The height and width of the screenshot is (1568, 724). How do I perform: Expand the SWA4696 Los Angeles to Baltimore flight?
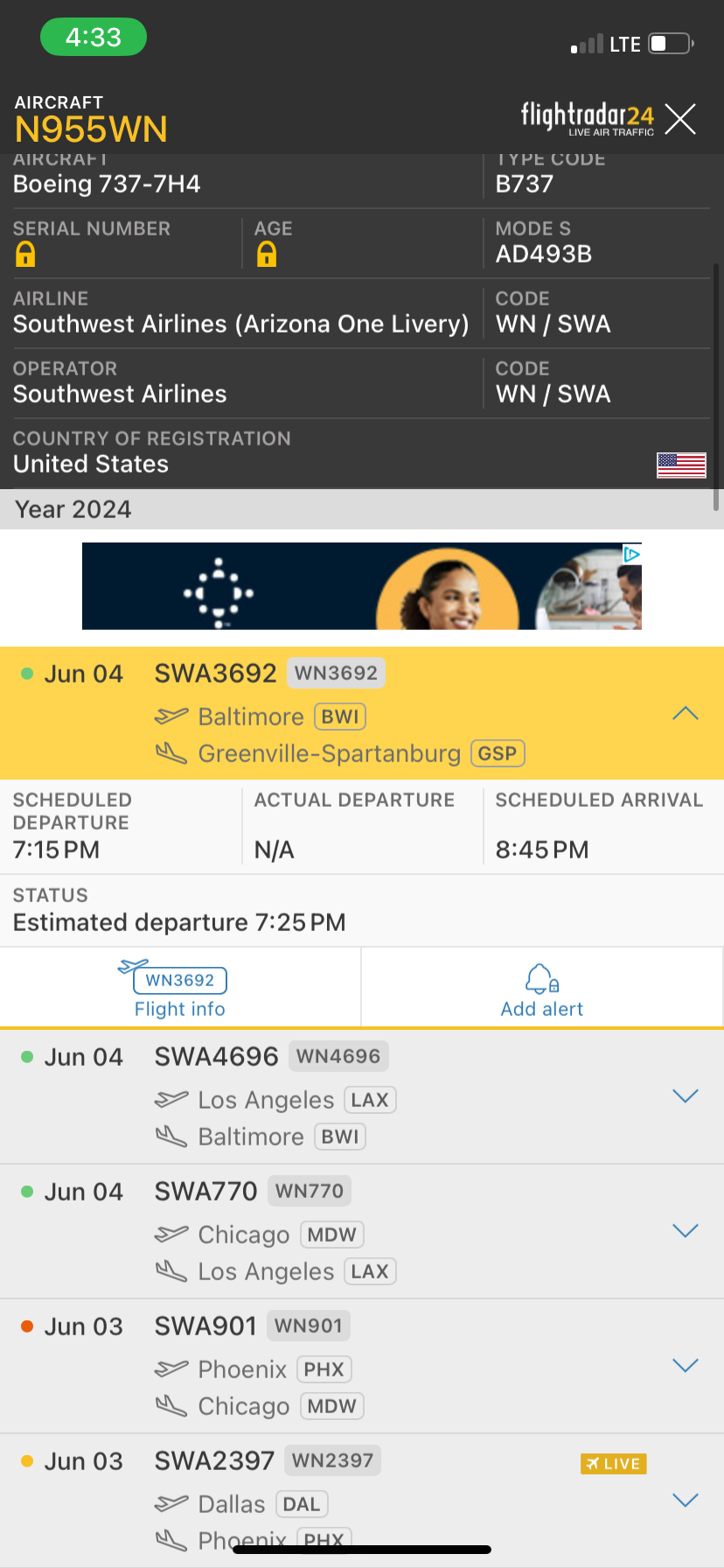[x=685, y=1096]
